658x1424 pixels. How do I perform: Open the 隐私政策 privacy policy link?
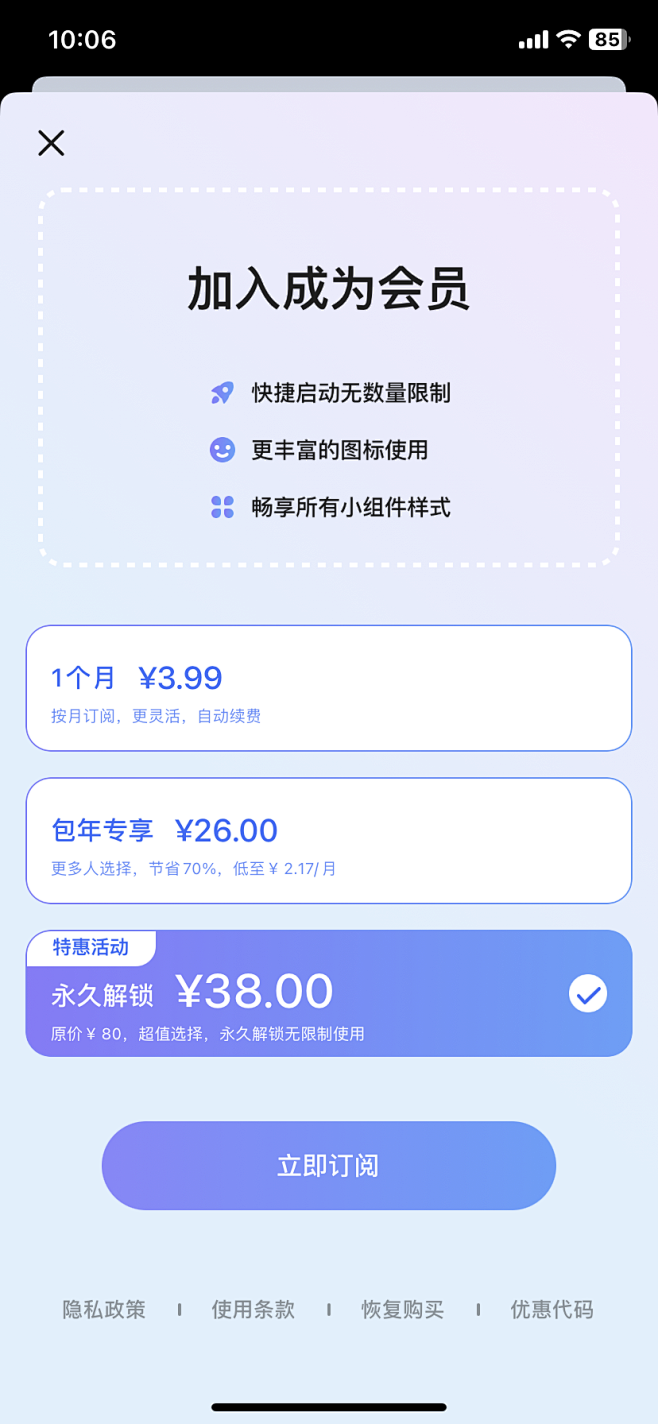pyautogui.click(x=104, y=1309)
